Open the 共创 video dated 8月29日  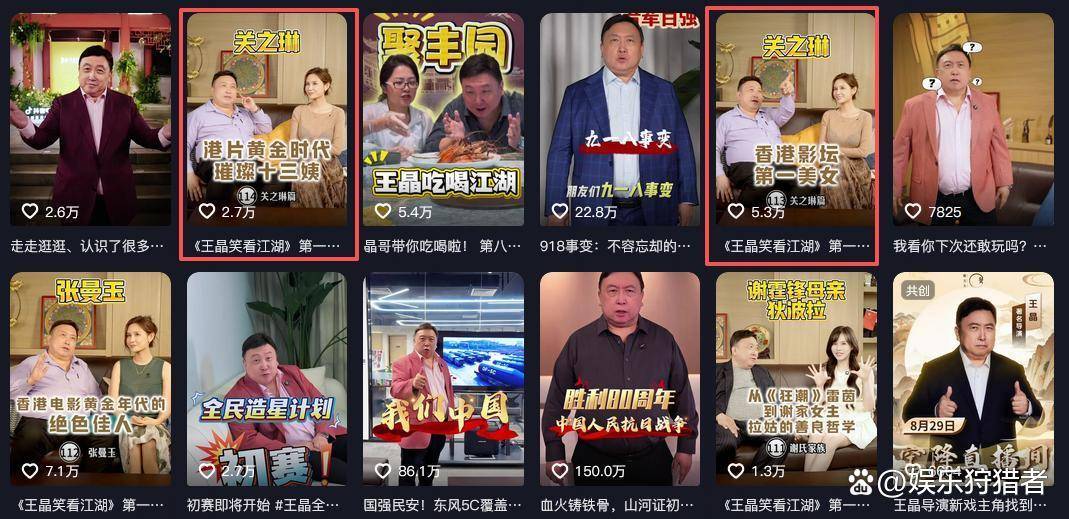(973, 380)
